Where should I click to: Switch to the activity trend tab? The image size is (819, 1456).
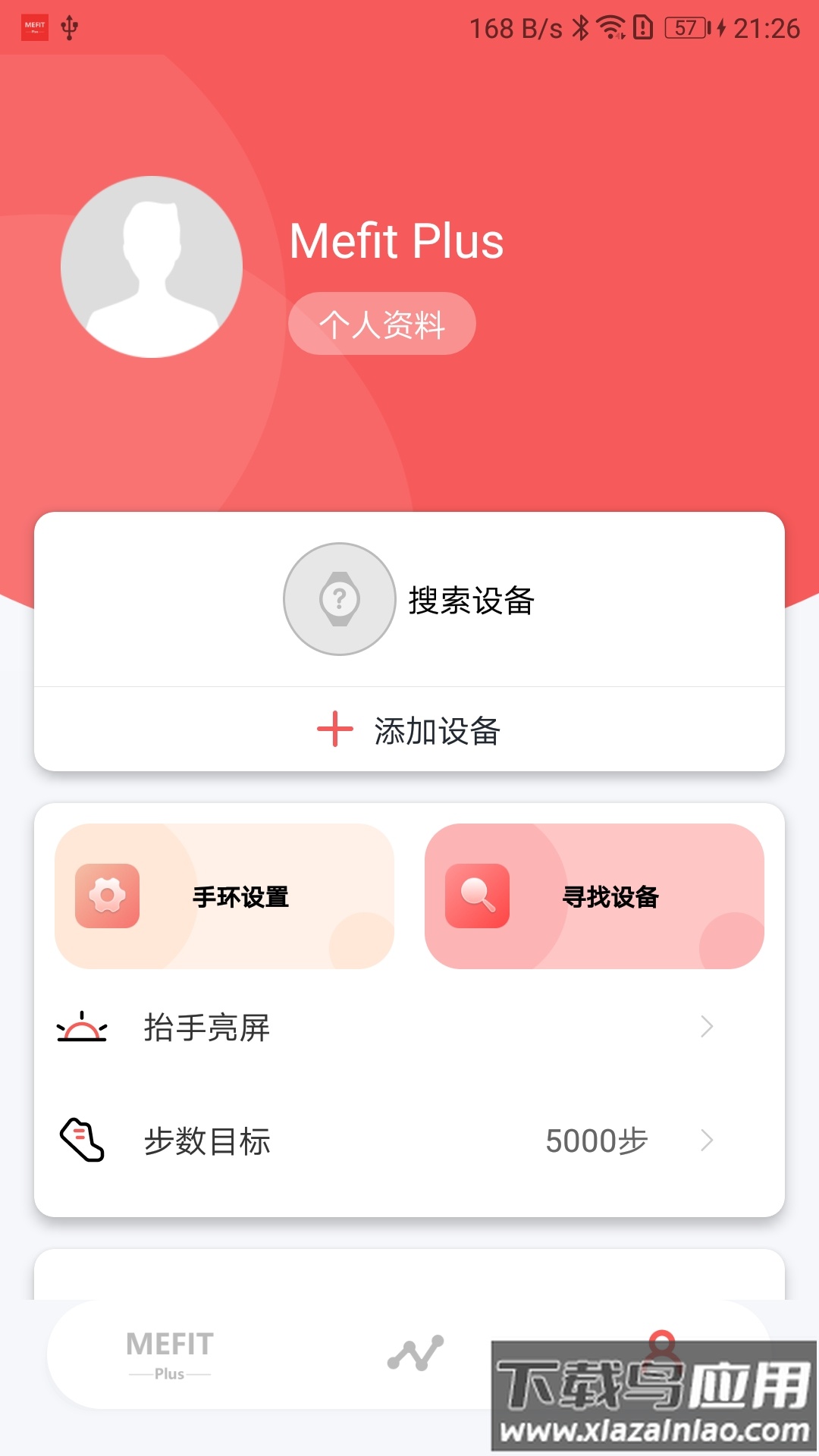coord(416,1353)
